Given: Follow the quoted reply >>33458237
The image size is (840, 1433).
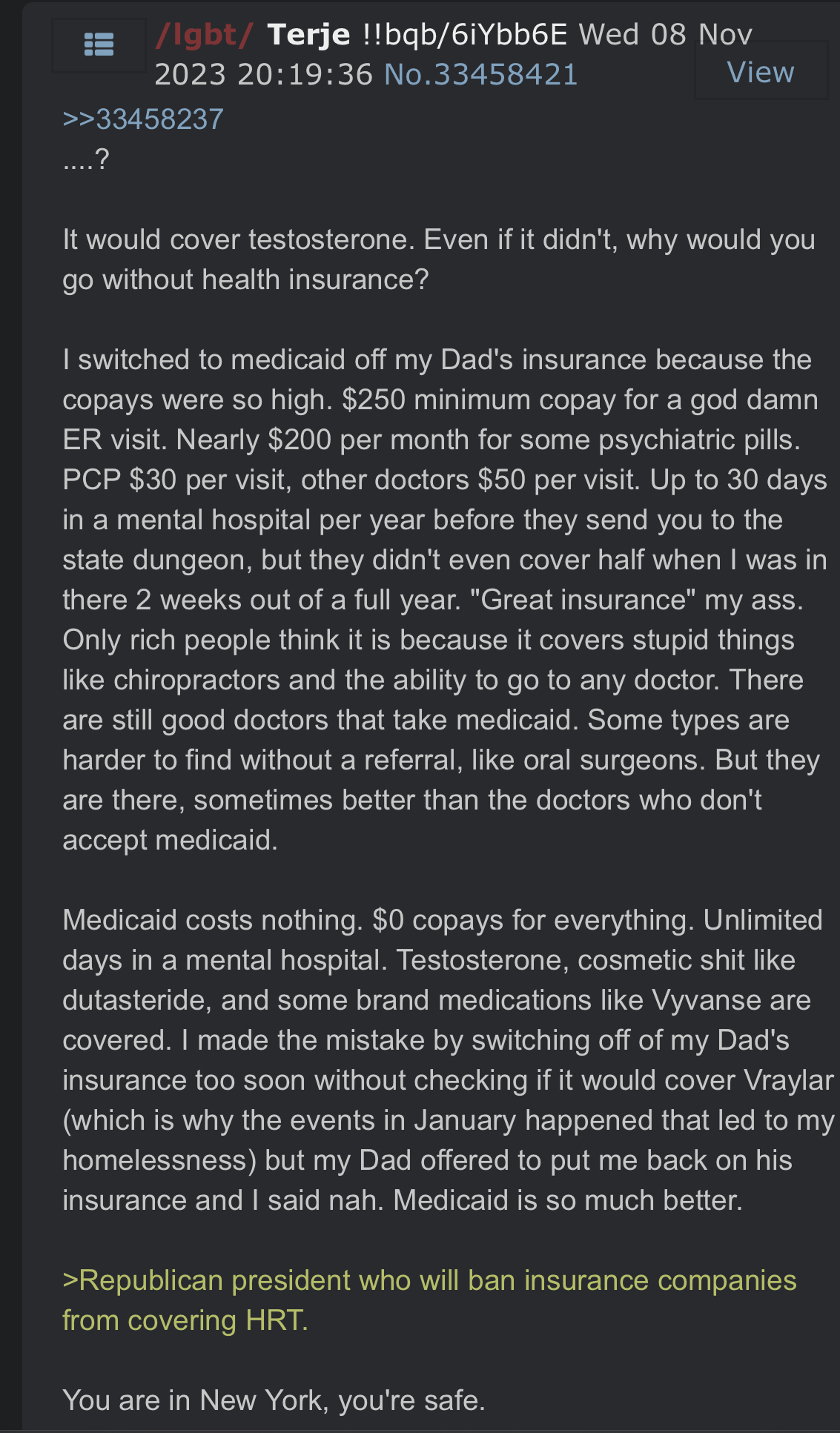Looking at the screenshot, I should click(x=143, y=119).
